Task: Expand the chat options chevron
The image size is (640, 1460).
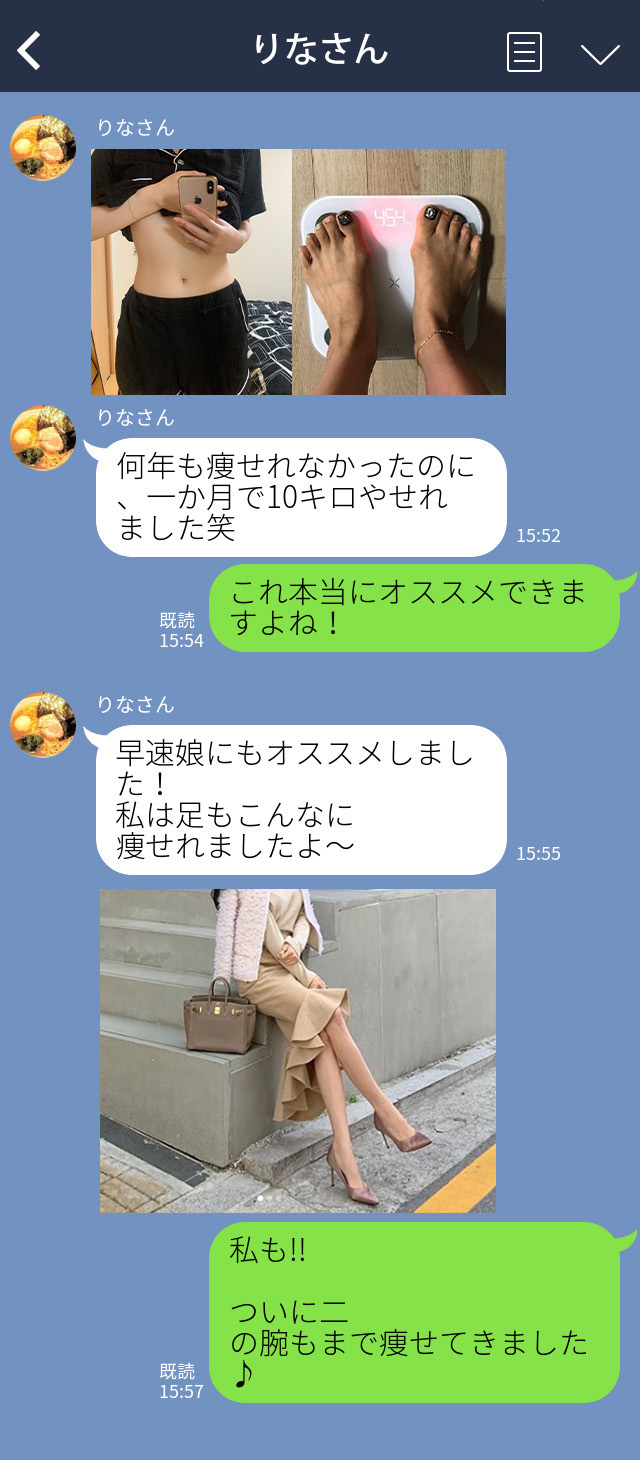Action: (600, 53)
